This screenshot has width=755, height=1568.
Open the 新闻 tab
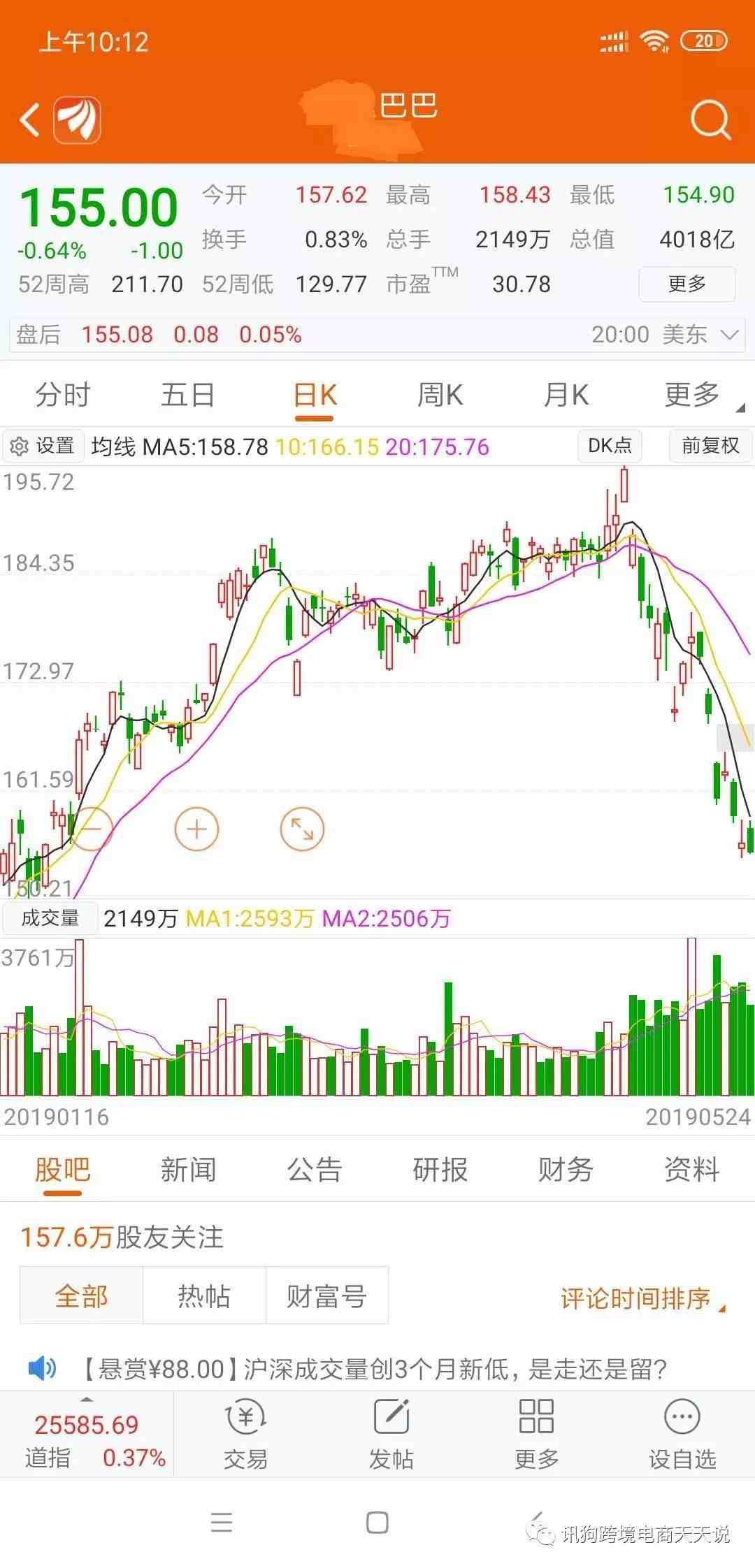tap(188, 1170)
